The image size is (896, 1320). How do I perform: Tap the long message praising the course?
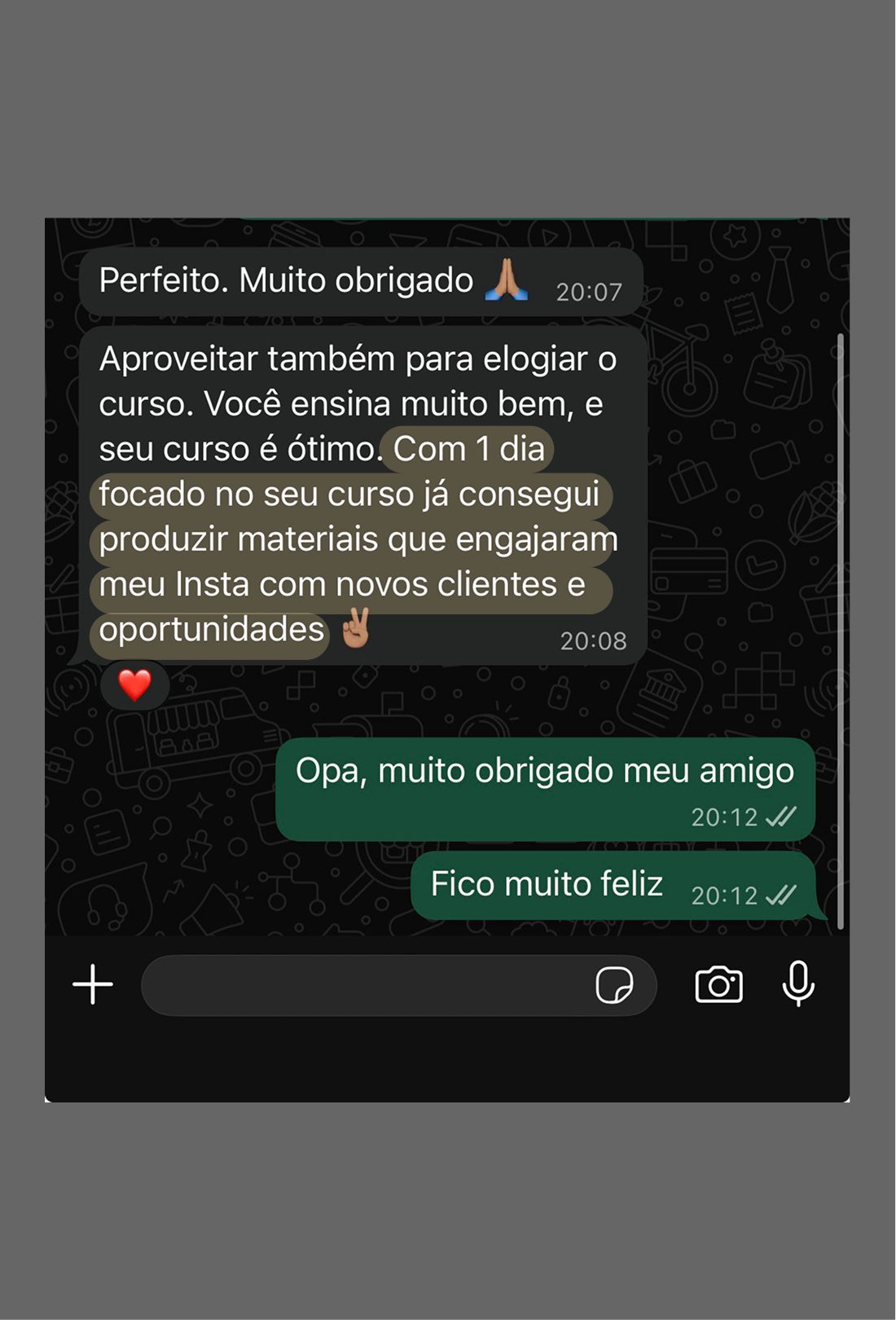pos(358,489)
